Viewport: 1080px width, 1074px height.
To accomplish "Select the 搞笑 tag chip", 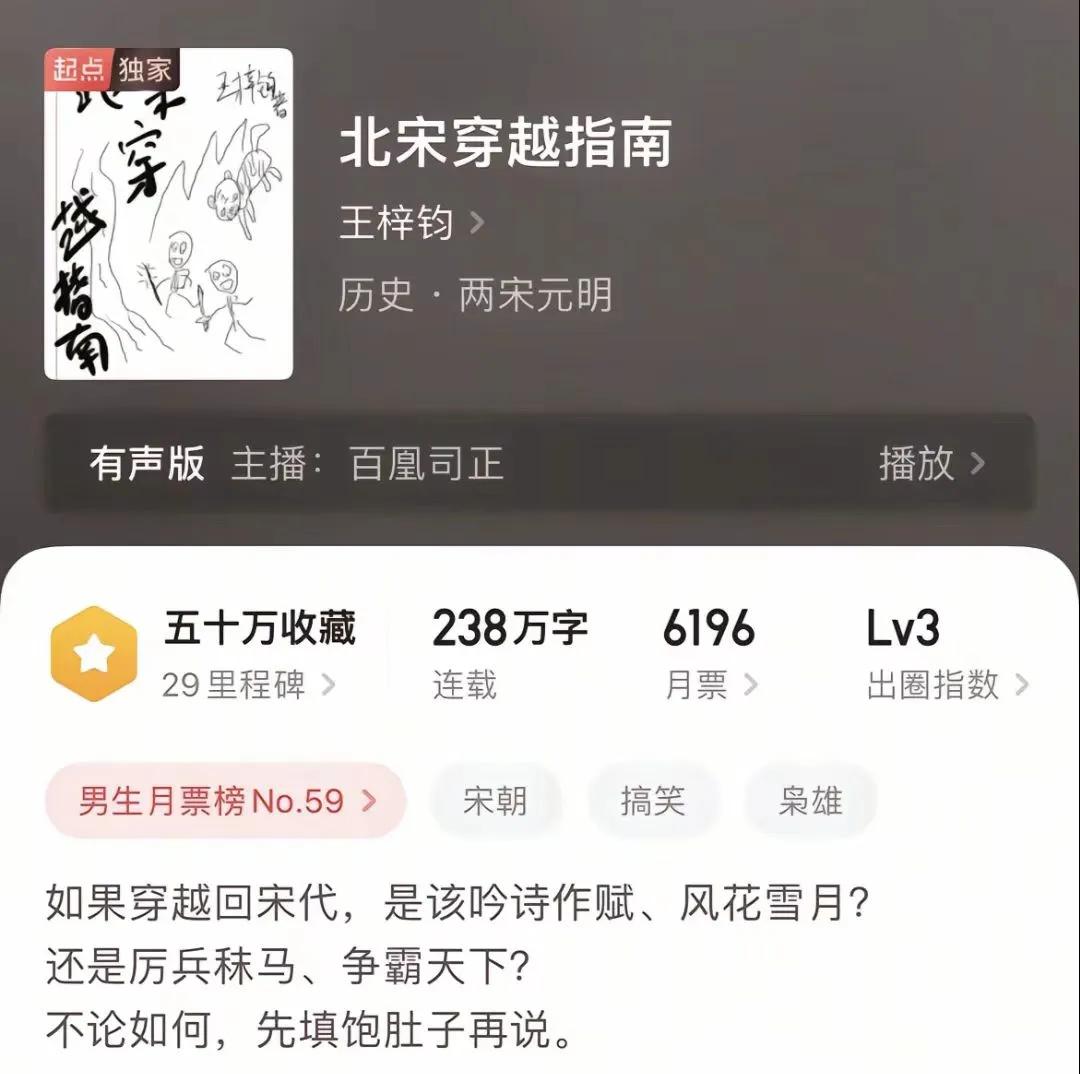I will point(652,801).
